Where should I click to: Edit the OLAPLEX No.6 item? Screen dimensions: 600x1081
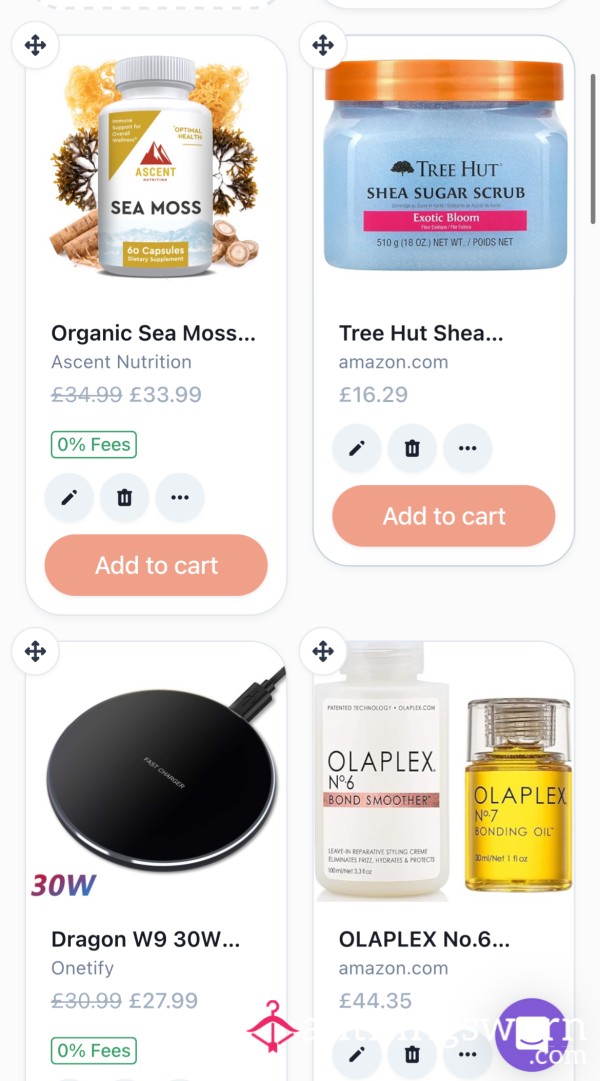(357, 1054)
